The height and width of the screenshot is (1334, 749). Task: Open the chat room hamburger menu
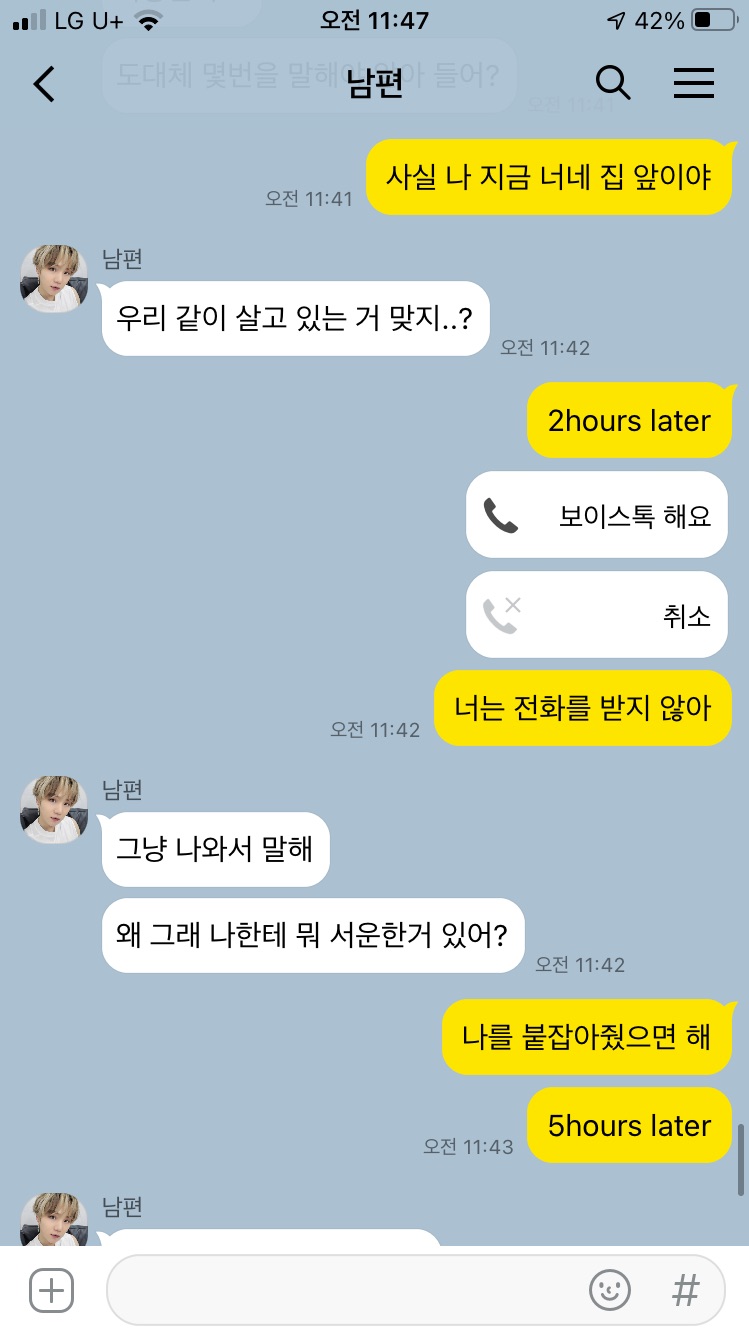pos(693,84)
